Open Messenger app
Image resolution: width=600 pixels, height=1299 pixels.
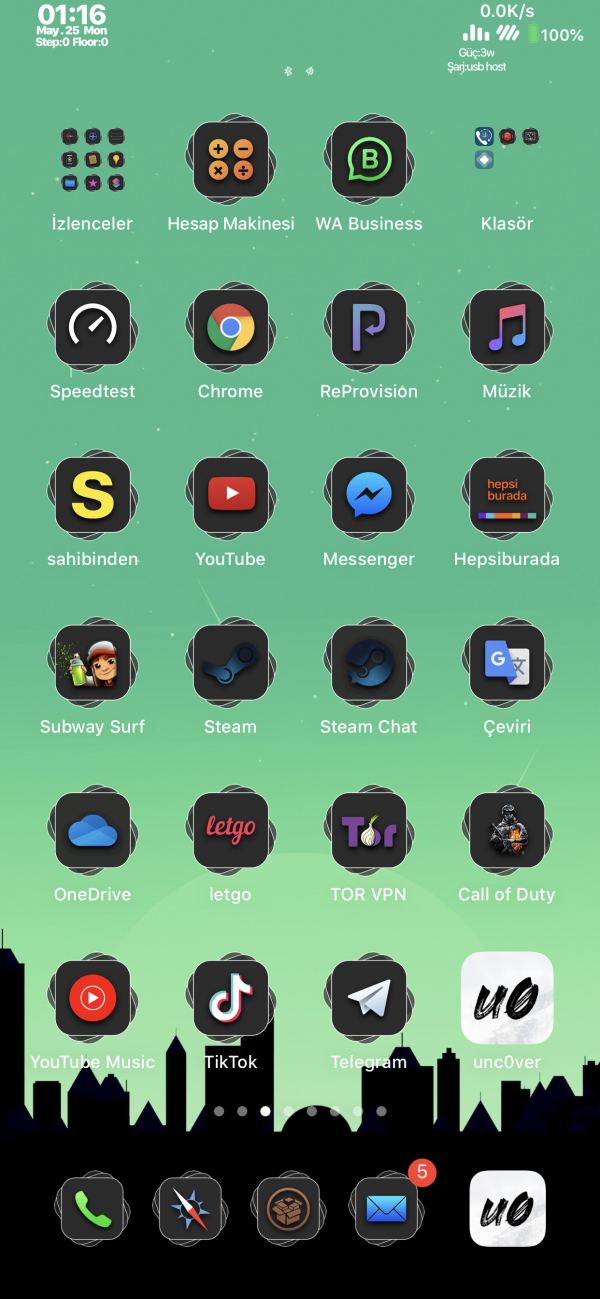[369, 495]
